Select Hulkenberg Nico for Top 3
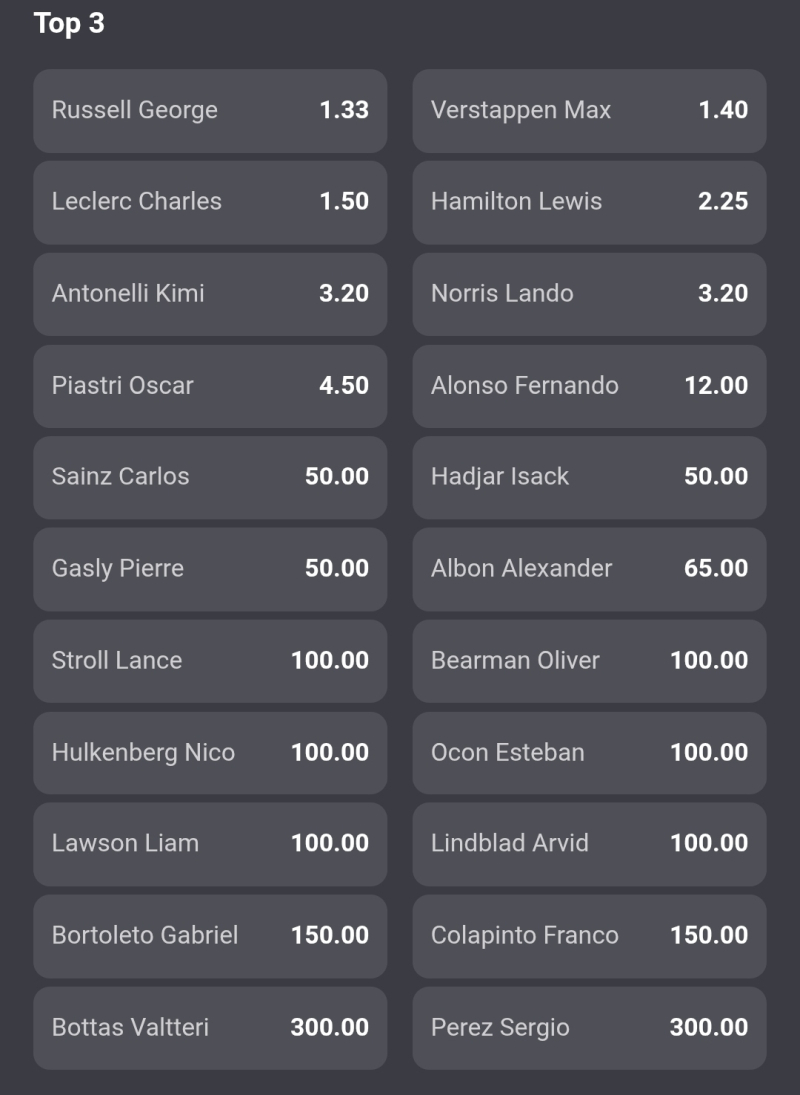Image resolution: width=800 pixels, height=1095 pixels. pos(210,753)
